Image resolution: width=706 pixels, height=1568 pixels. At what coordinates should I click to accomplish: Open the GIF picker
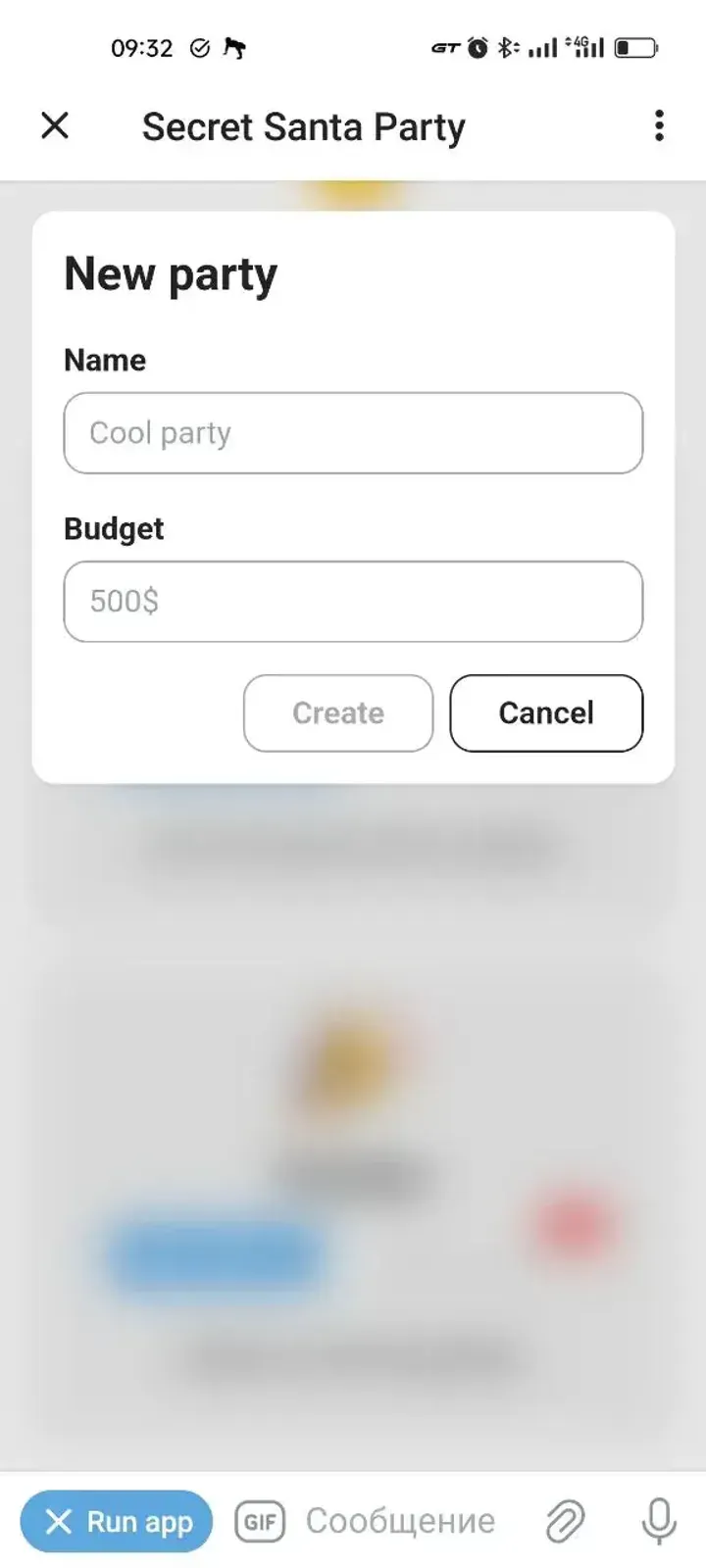(x=260, y=1522)
